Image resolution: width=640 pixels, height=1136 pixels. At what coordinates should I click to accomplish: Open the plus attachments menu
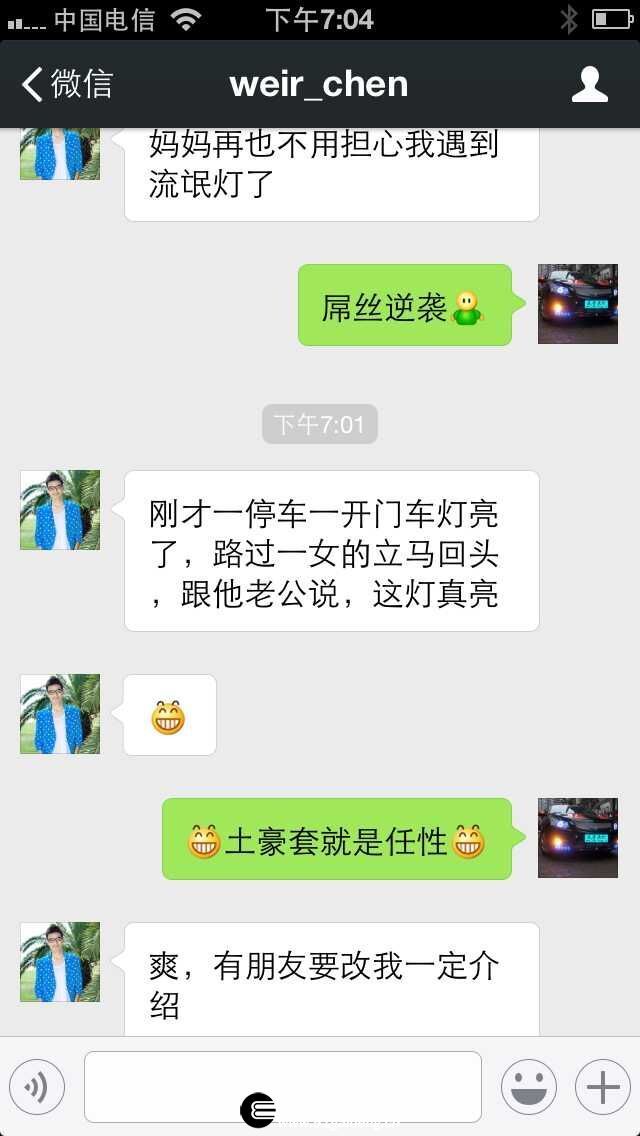click(x=602, y=1087)
